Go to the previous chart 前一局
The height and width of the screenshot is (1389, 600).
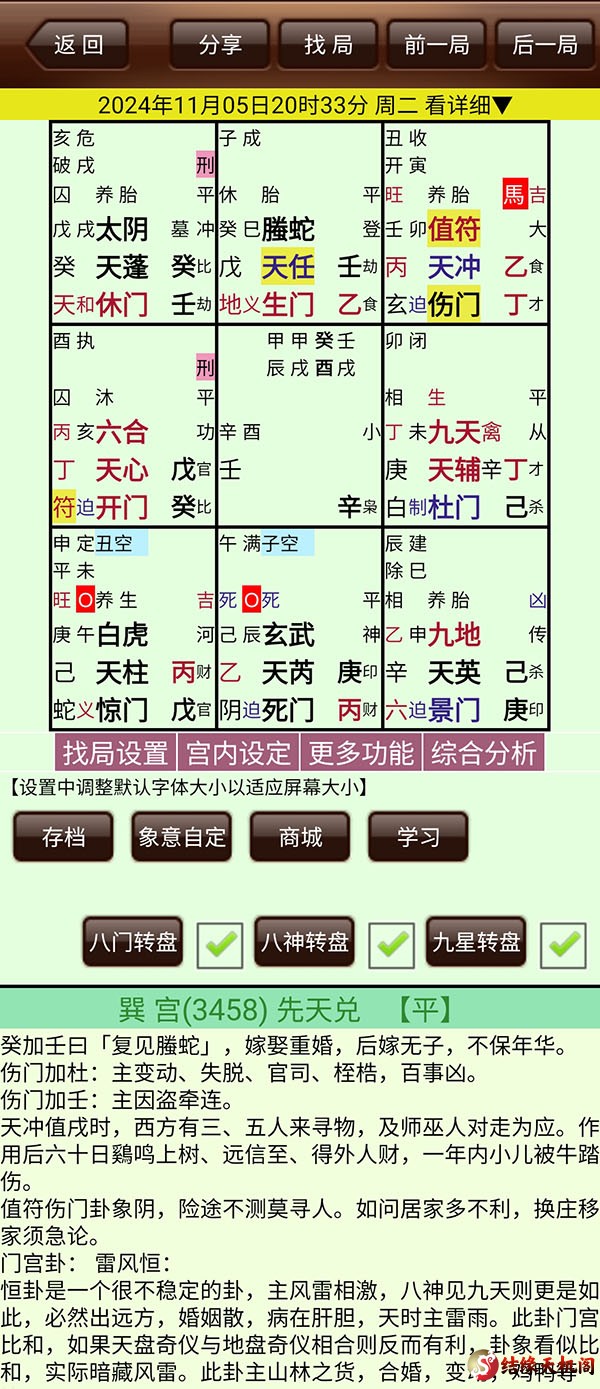point(436,45)
